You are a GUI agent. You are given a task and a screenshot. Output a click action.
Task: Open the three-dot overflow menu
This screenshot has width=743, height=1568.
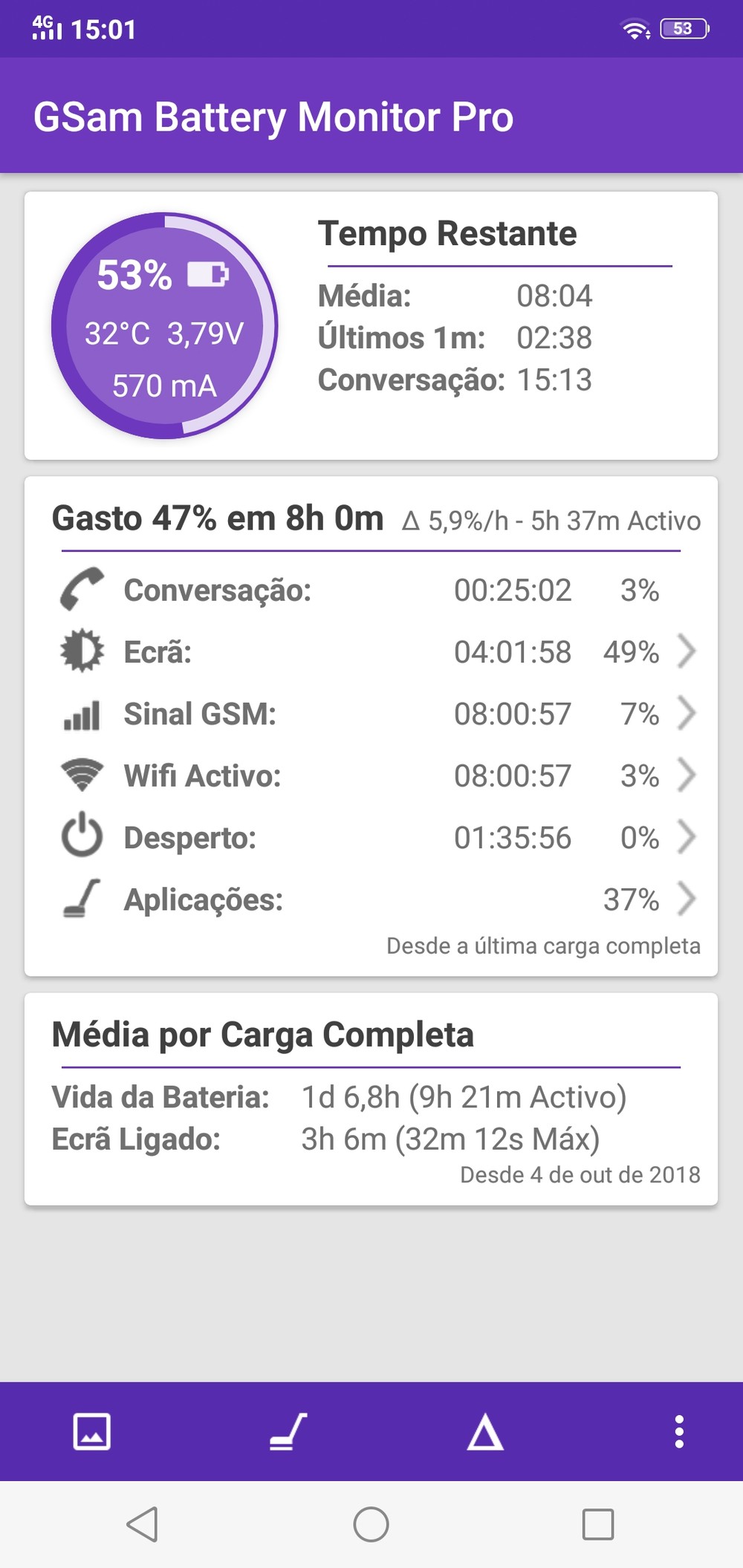678,1431
